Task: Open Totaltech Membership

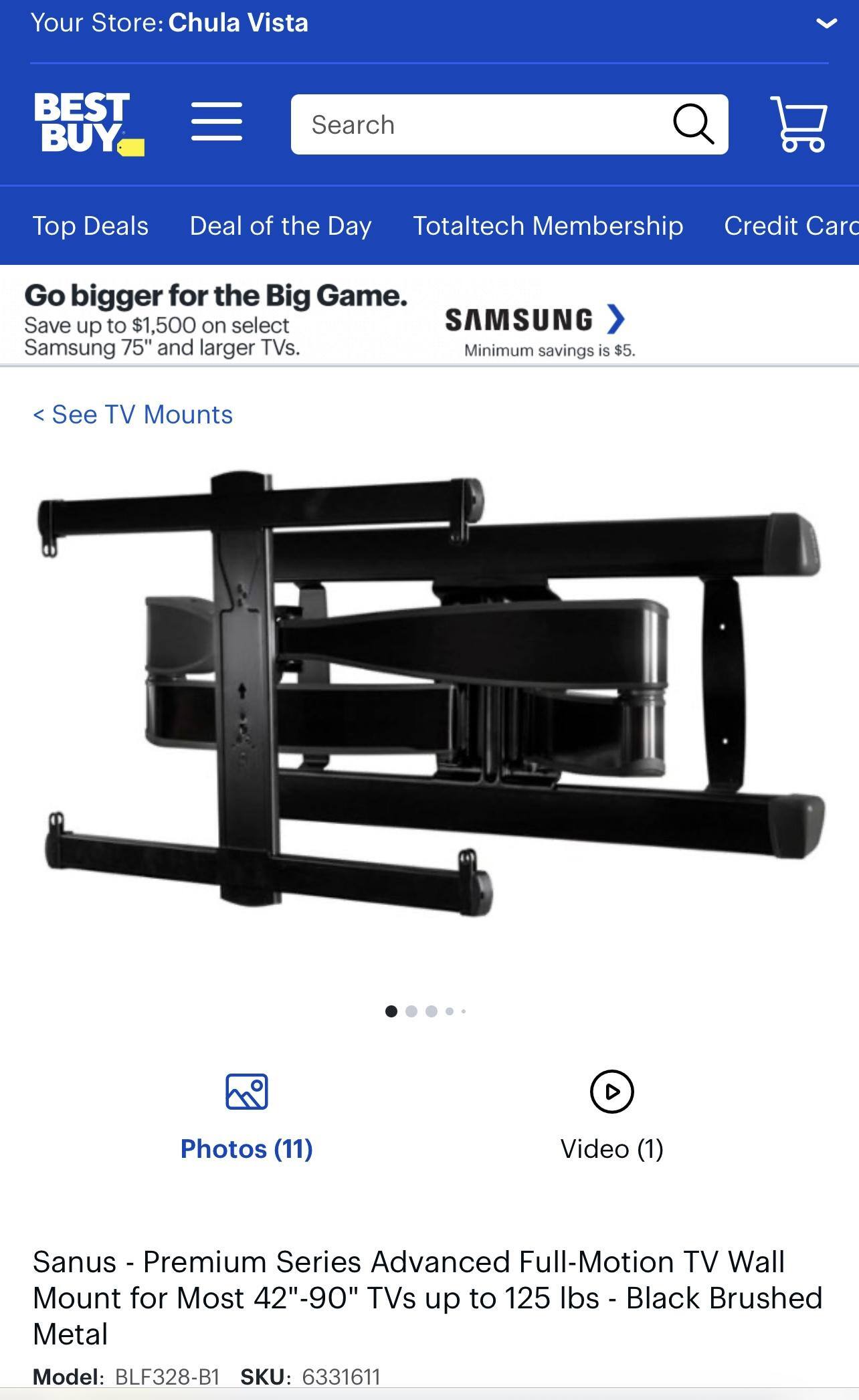Action: pos(548,226)
